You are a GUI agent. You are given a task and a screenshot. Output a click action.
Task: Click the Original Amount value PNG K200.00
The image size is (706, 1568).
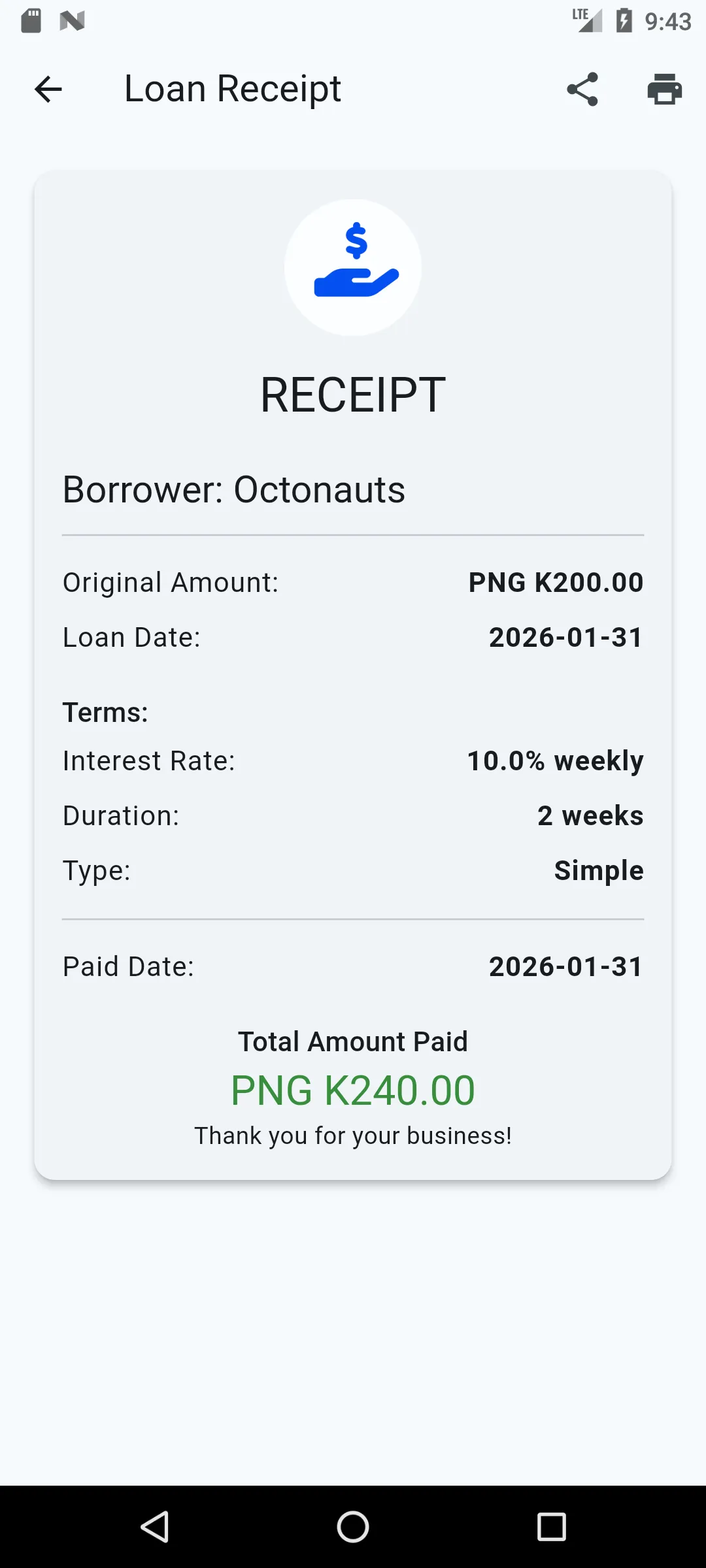click(556, 581)
